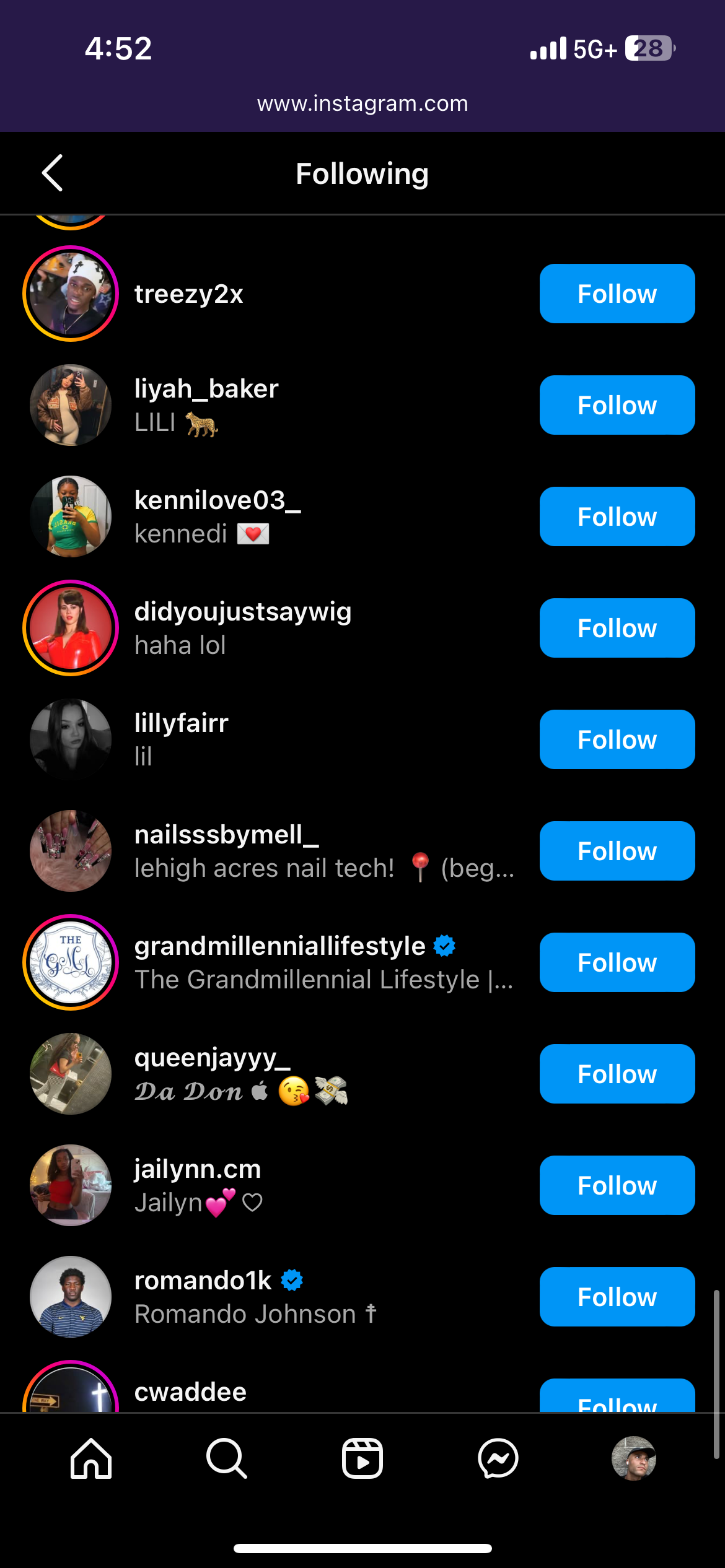725x1568 pixels.
Task: Follow didyoujustsaywig
Action: [x=617, y=628]
